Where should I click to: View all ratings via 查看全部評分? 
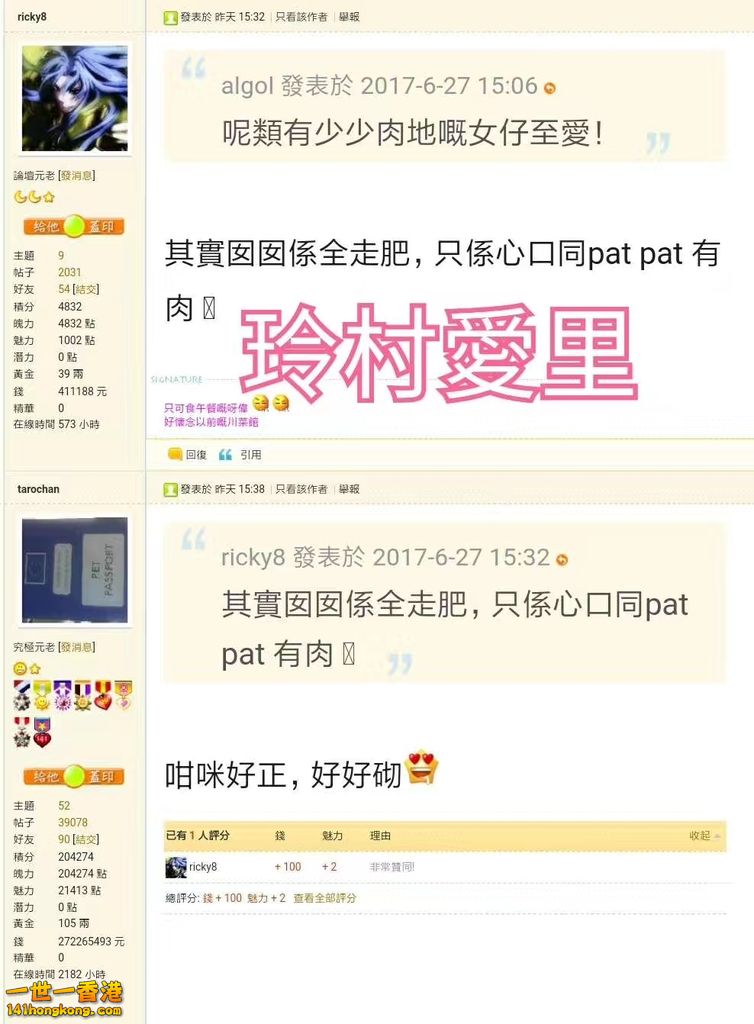coord(324,898)
